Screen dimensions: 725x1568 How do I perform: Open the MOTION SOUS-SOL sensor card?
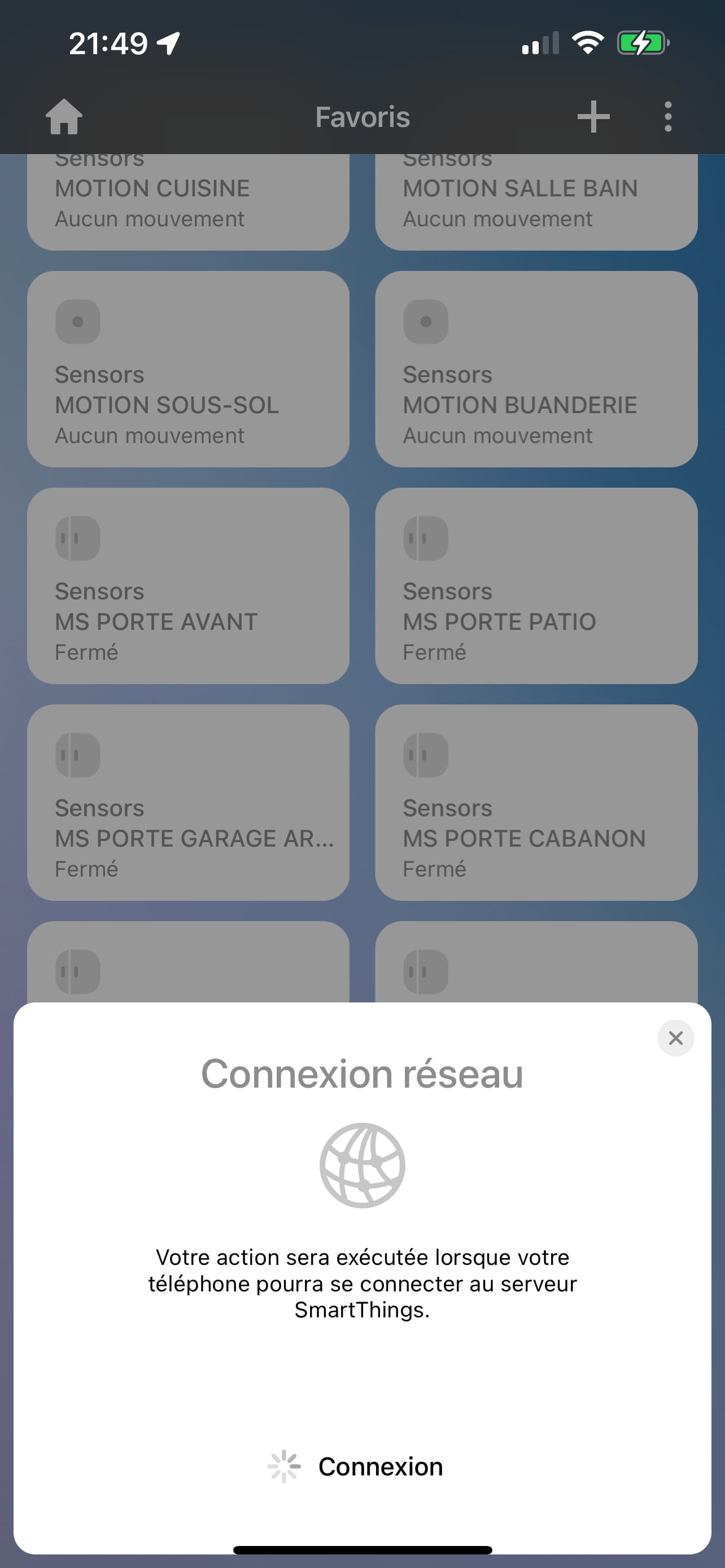click(188, 369)
